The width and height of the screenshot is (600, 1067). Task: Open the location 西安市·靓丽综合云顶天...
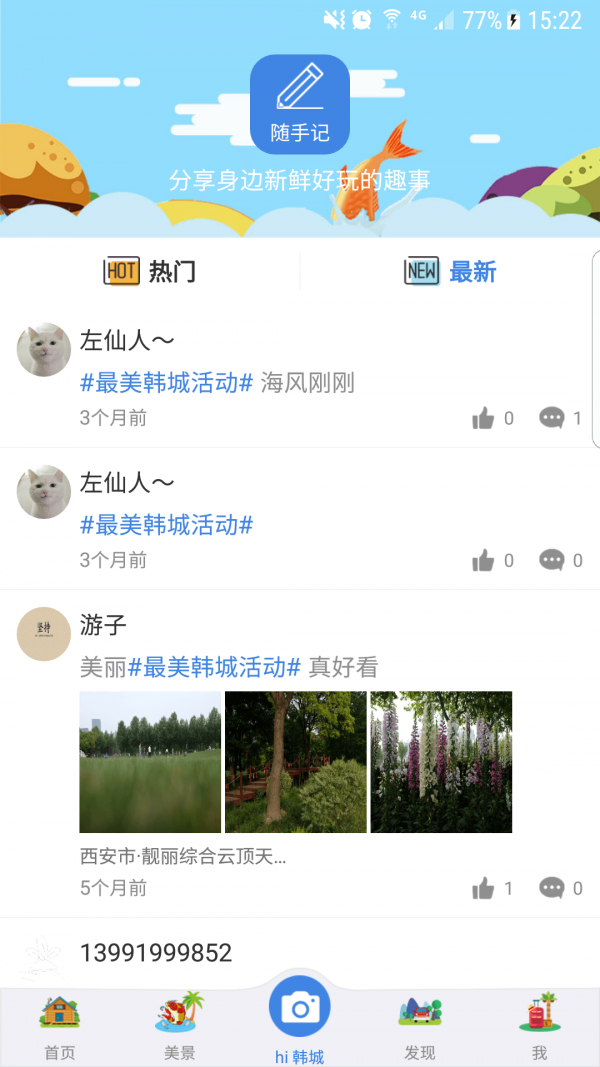pyautogui.click(x=184, y=857)
